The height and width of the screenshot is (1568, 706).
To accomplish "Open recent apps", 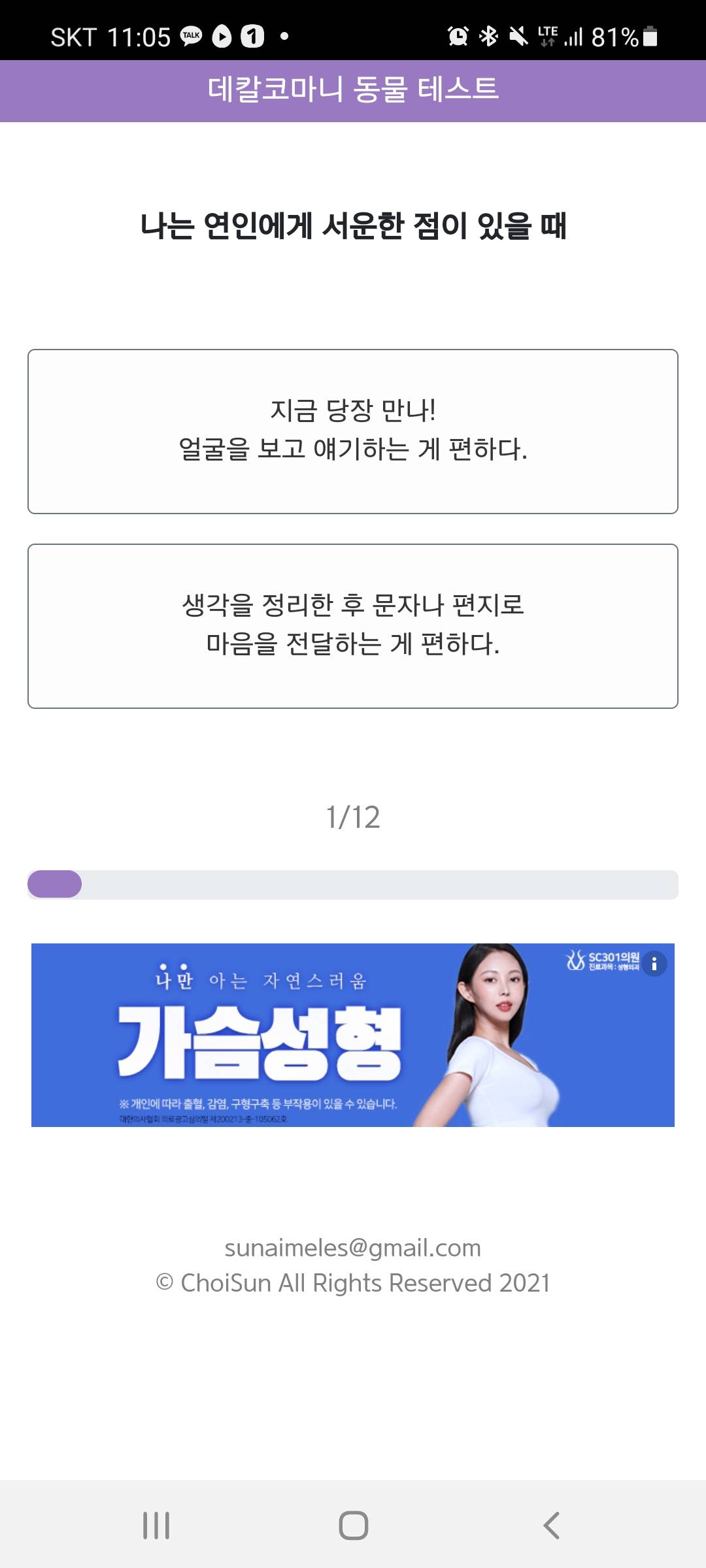I will 156,1526.
